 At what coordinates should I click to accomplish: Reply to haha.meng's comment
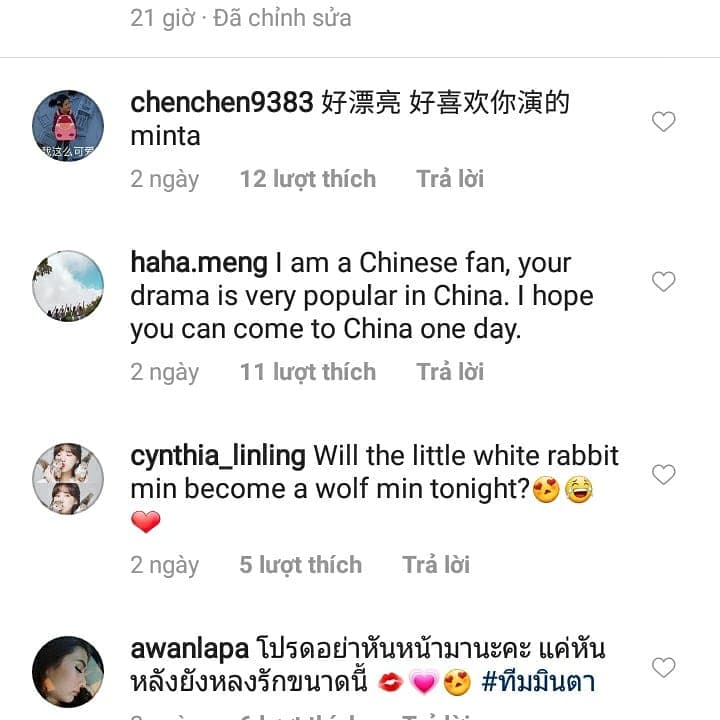tap(450, 372)
